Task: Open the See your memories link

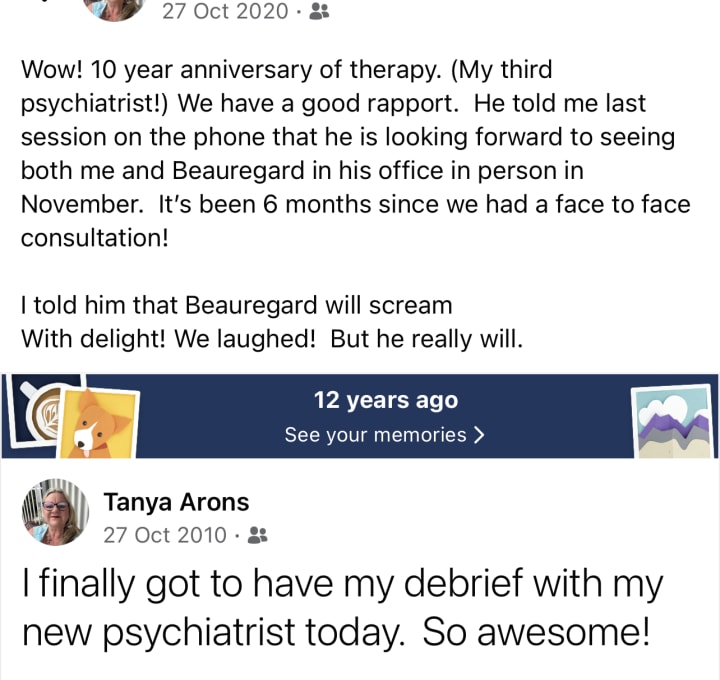Action: 385,435
